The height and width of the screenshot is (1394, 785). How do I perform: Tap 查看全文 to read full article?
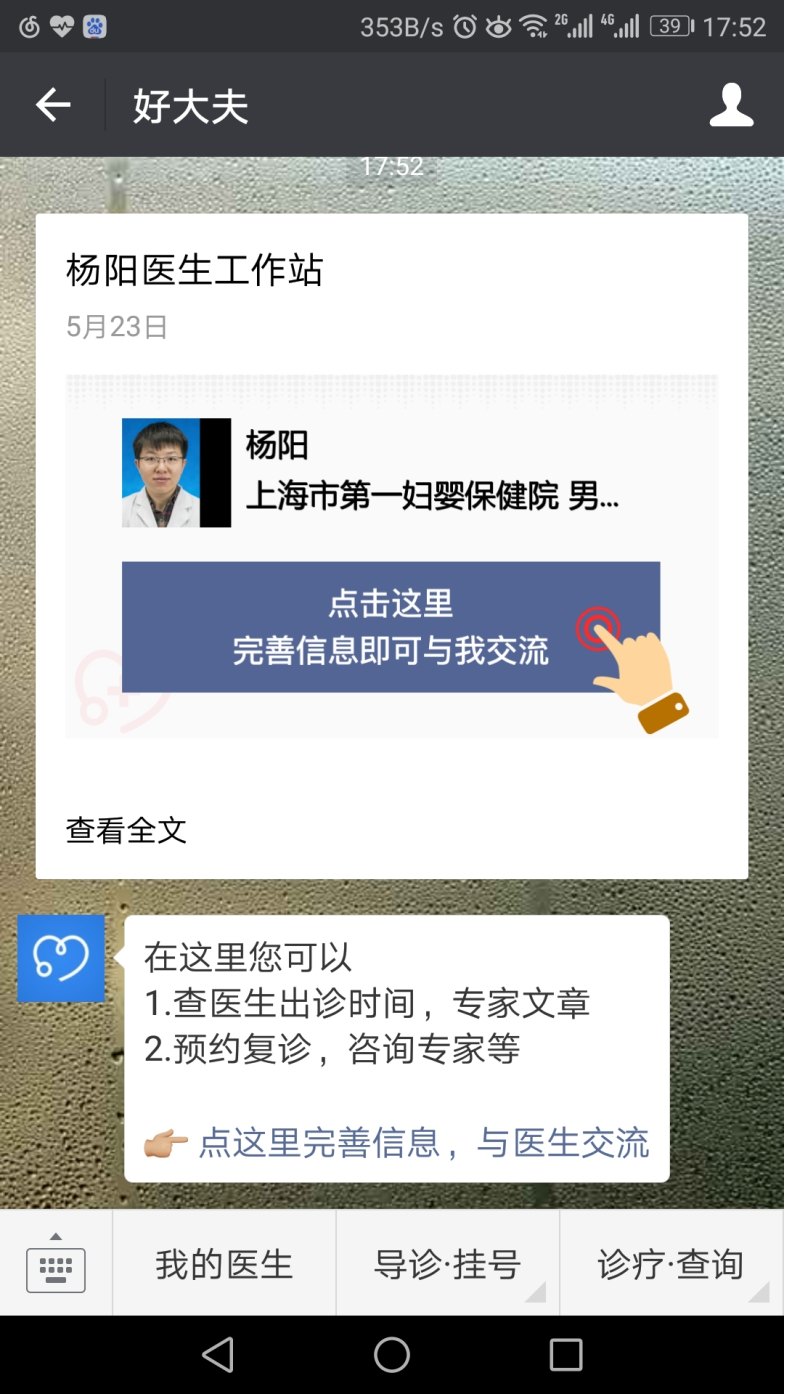126,830
